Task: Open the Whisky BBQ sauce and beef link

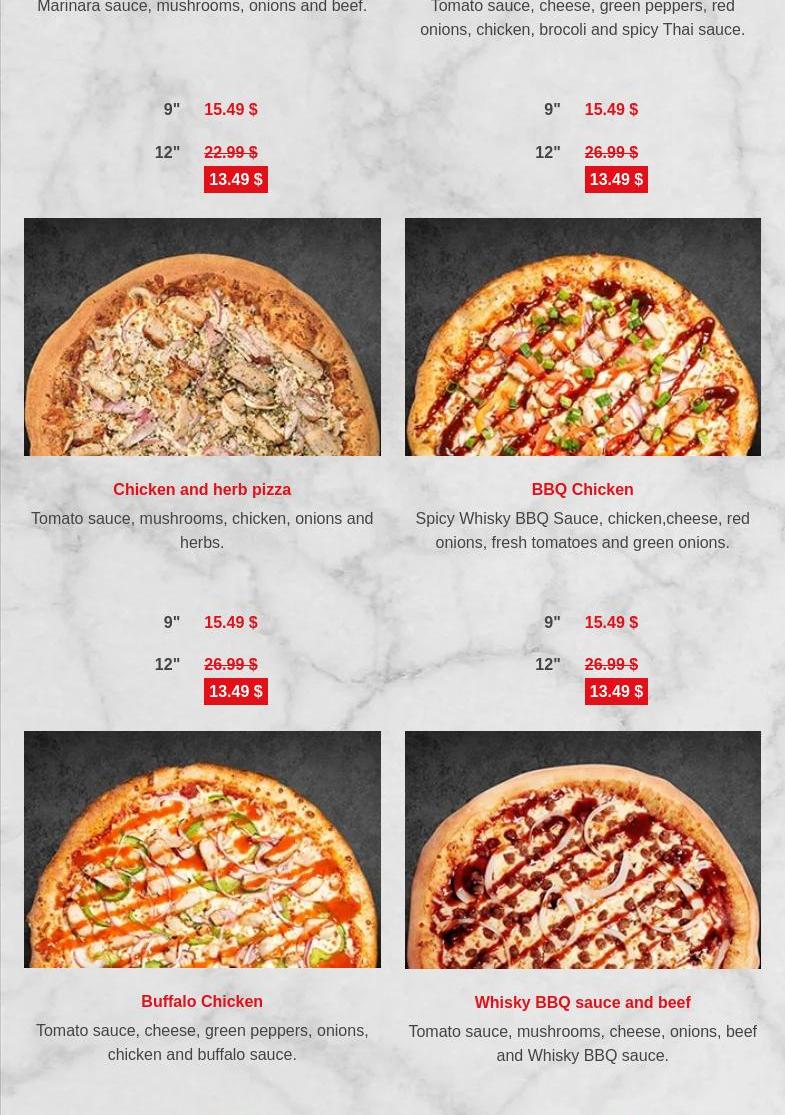Action: (x=582, y=1002)
